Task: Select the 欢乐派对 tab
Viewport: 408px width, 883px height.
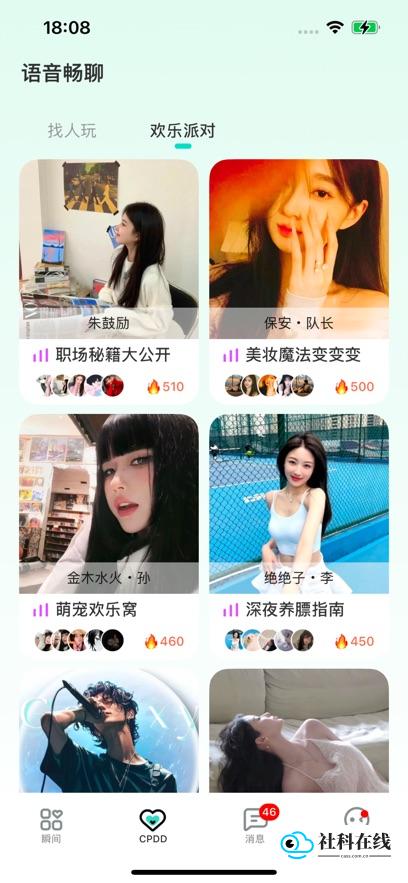Action: (x=183, y=131)
